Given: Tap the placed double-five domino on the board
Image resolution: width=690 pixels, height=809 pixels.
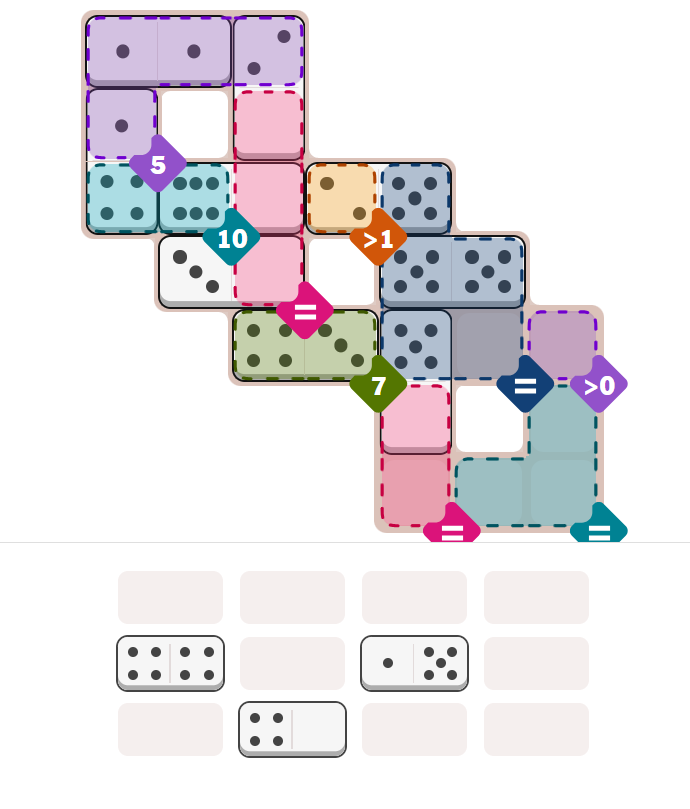Looking at the screenshot, I should (x=452, y=271).
